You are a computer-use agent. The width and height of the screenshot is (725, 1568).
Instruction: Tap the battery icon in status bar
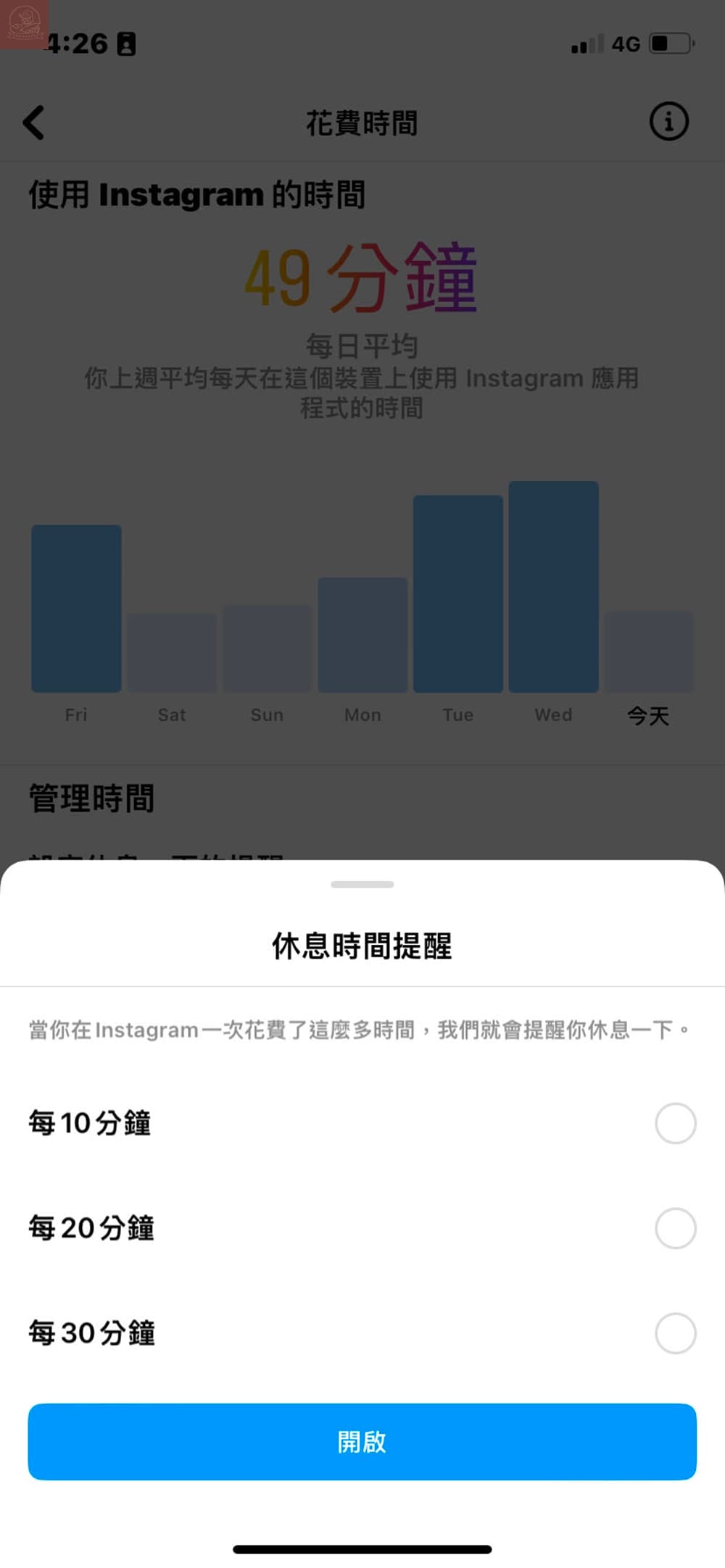point(668,43)
